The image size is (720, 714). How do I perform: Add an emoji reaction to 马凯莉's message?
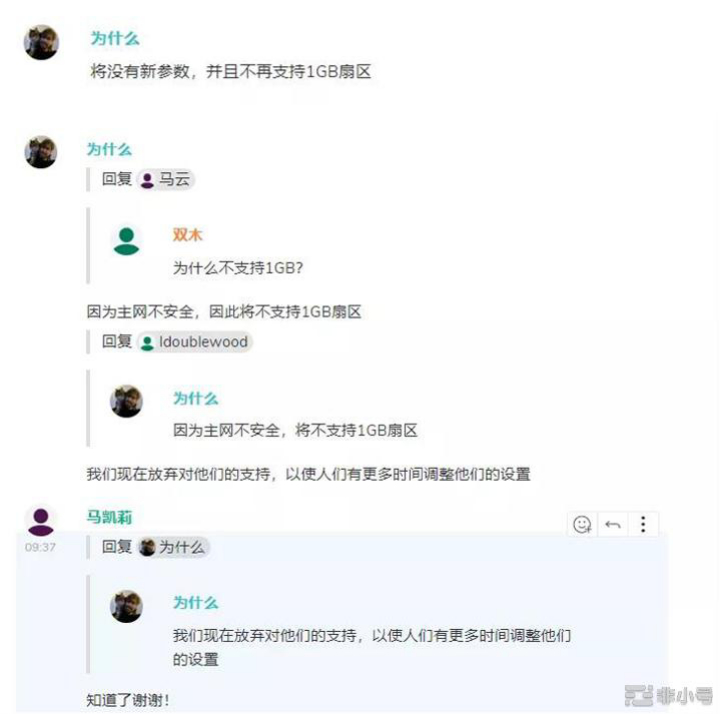[x=582, y=524]
